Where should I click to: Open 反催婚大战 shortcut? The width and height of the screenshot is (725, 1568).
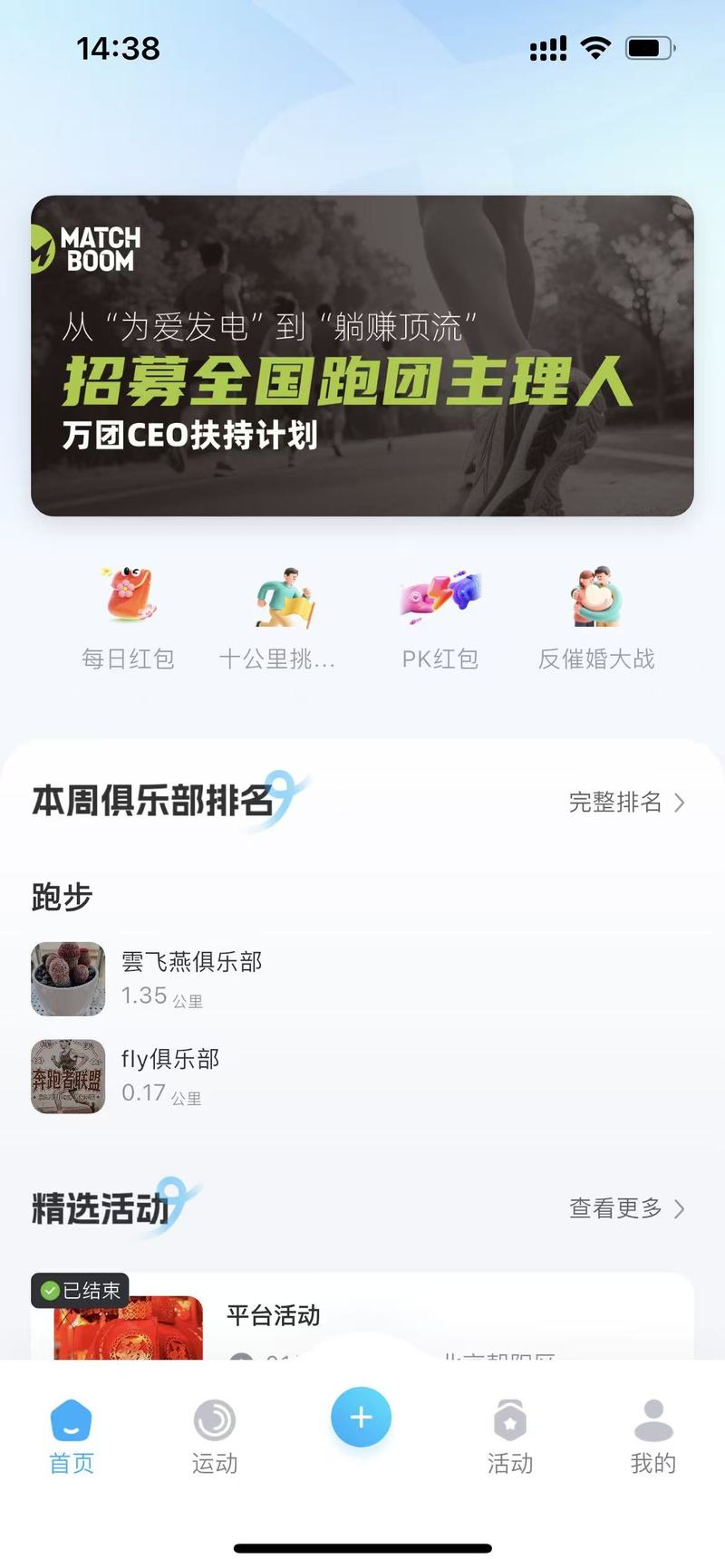[596, 618]
